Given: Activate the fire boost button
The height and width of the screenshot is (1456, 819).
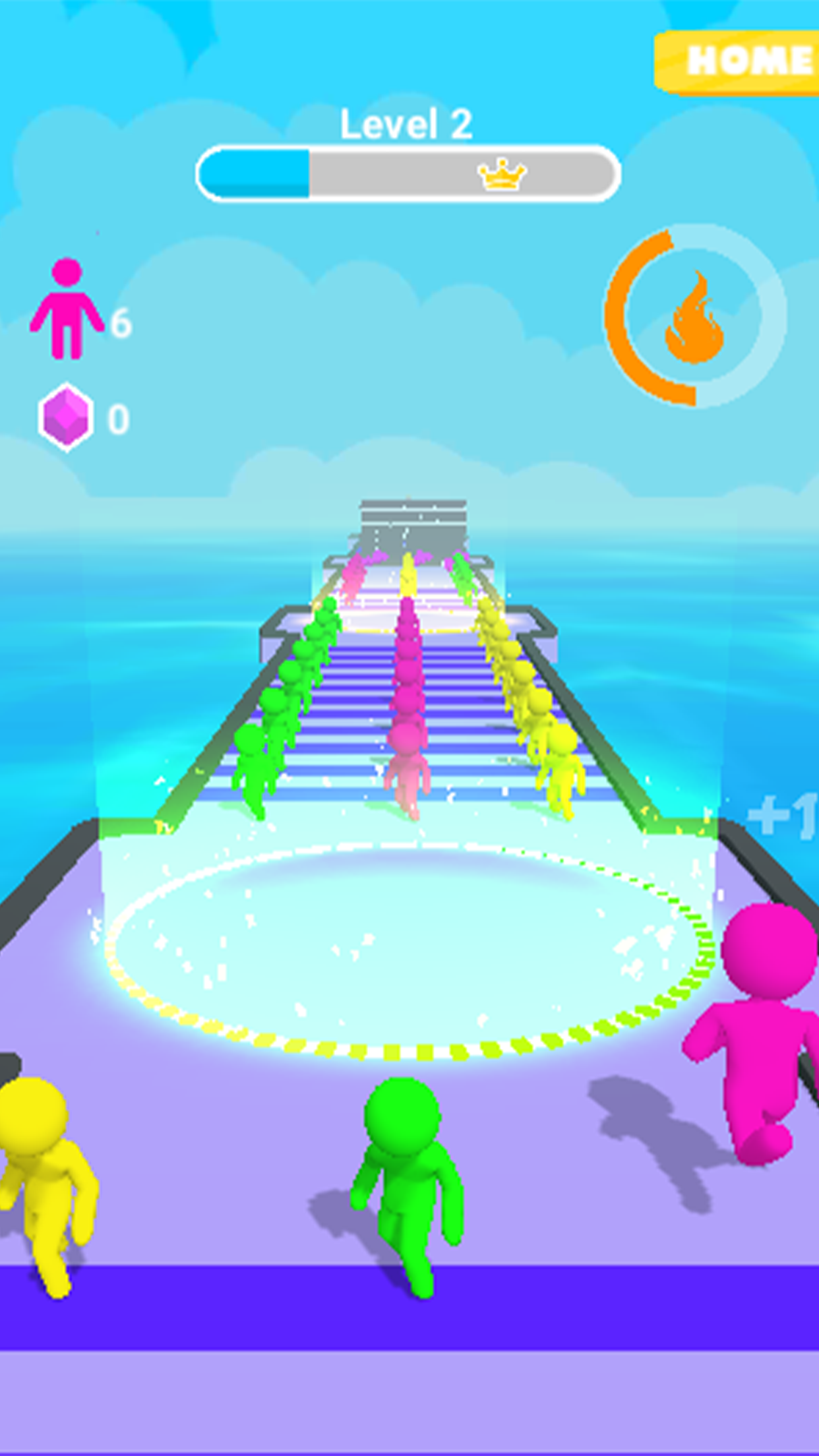Looking at the screenshot, I should (696, 315).
